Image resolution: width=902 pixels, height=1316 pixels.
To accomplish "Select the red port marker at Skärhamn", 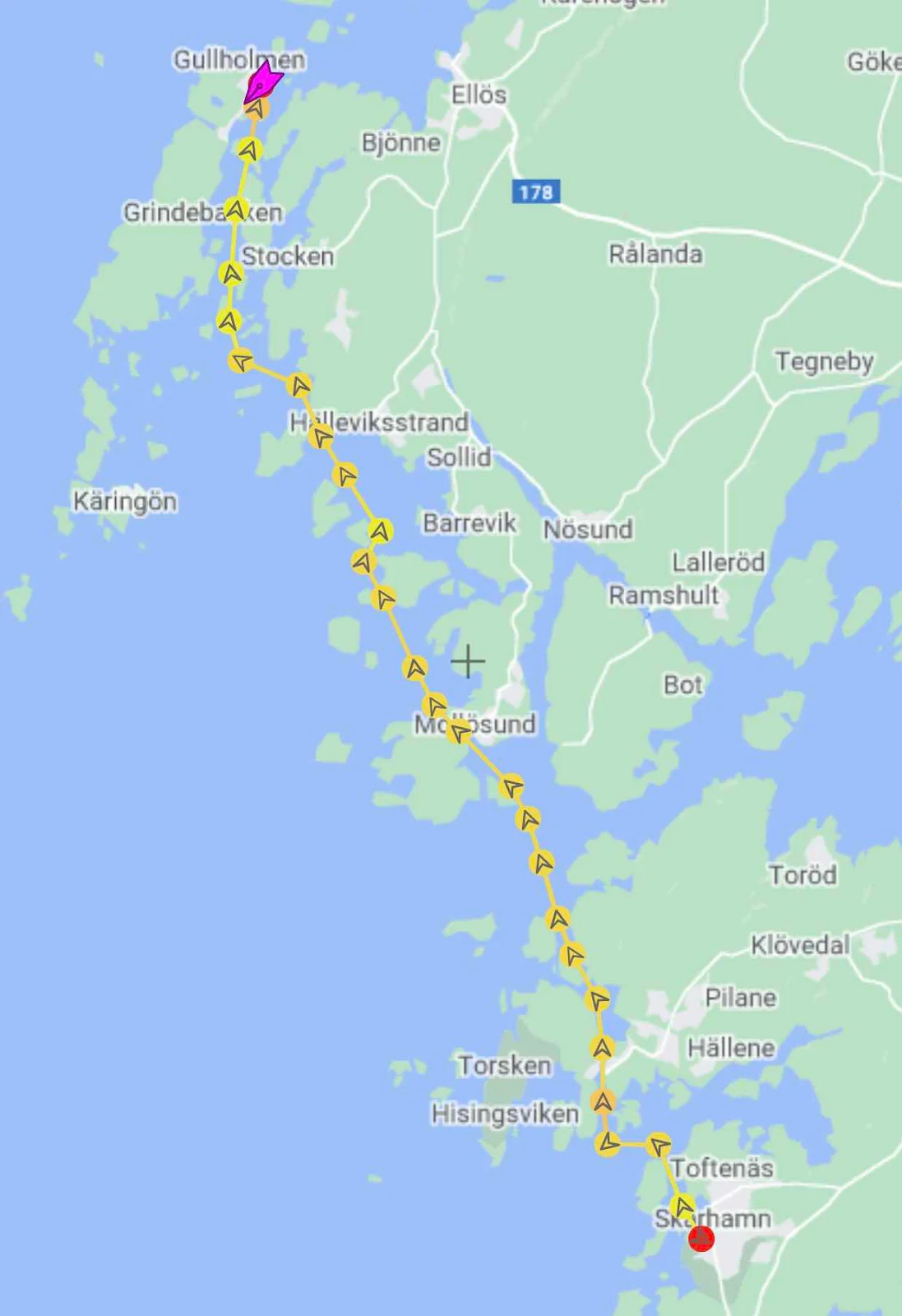I will tap(701, 1239).
